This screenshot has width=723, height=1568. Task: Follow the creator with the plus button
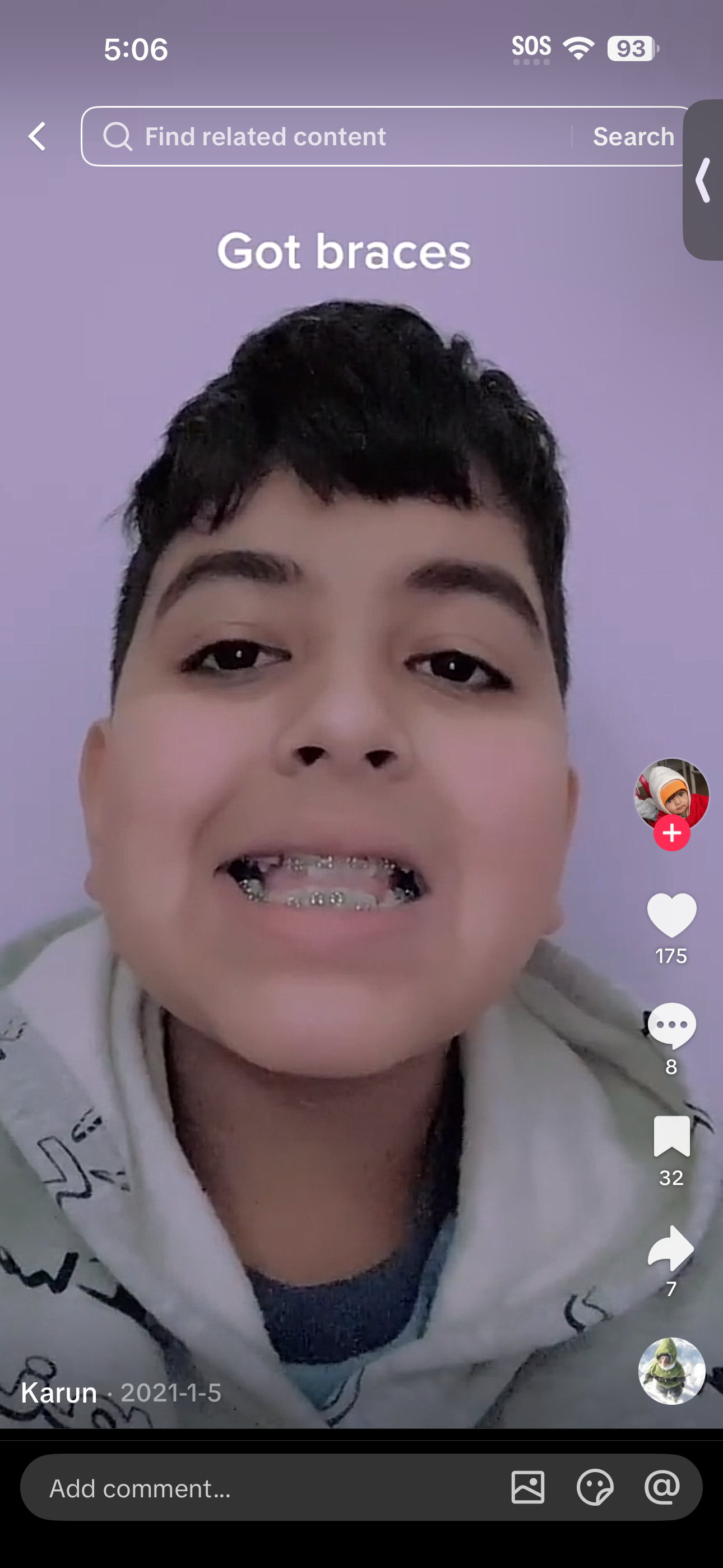pyautogui.click(x=671, y=833)
